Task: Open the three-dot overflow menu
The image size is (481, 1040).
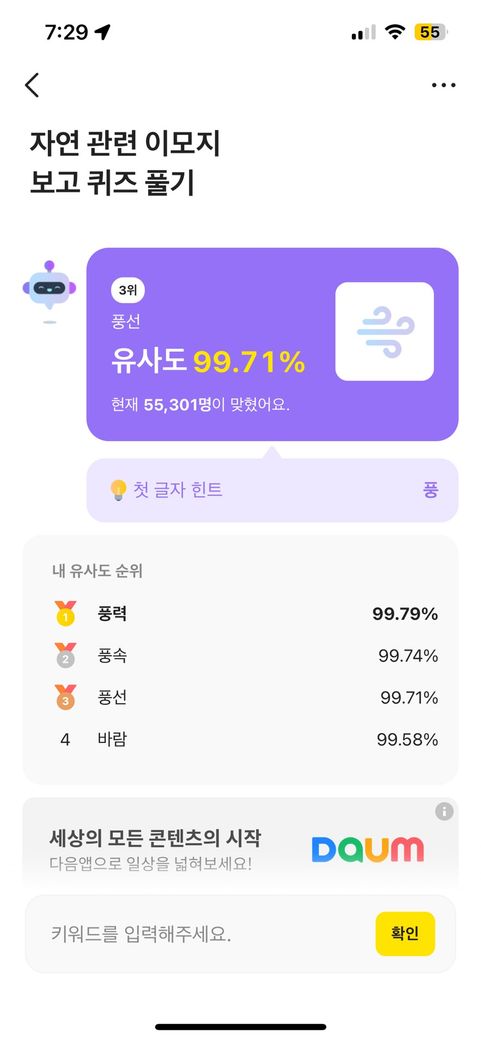Action: pos(443,85)
